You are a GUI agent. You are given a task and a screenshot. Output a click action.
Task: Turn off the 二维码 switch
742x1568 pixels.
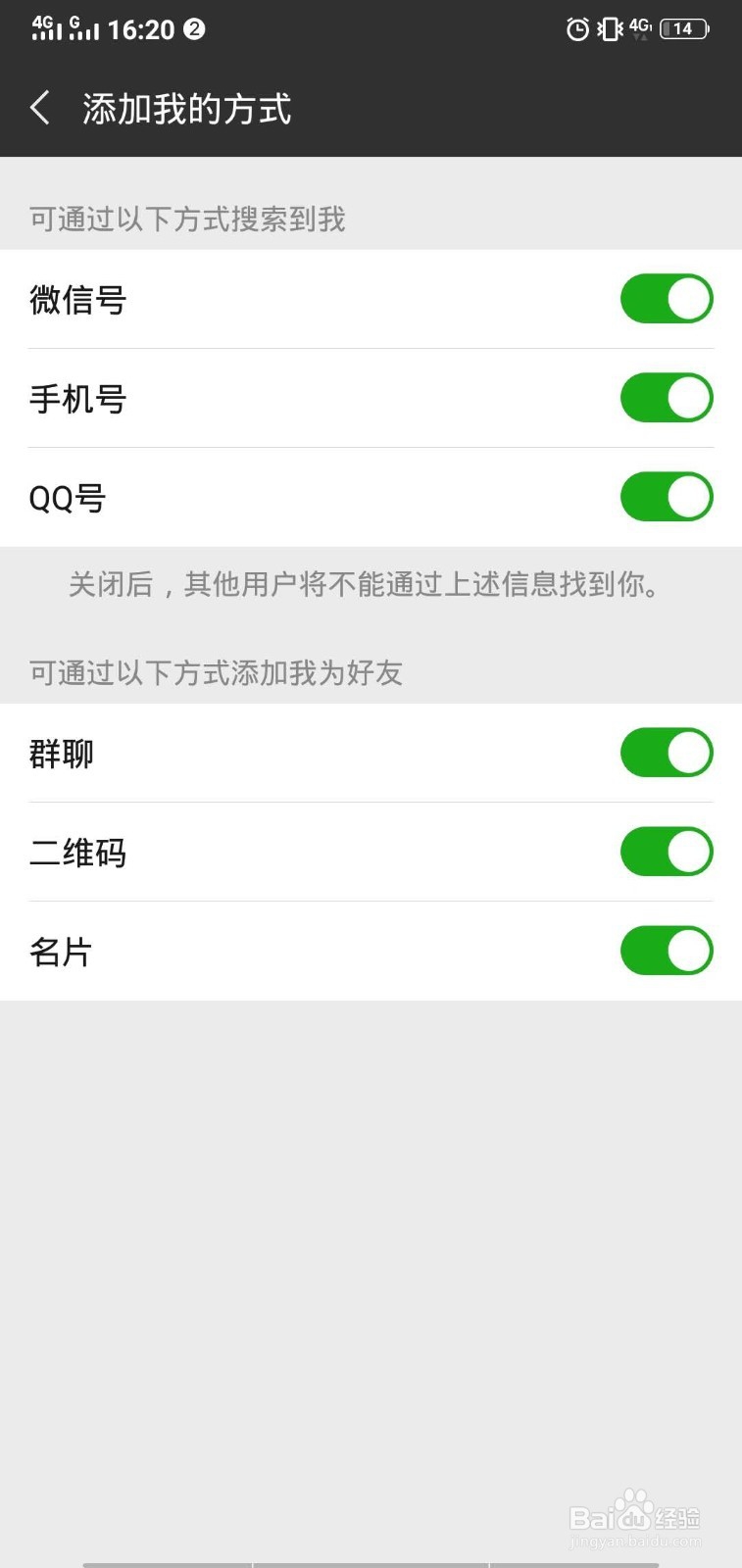pos(668,852)
